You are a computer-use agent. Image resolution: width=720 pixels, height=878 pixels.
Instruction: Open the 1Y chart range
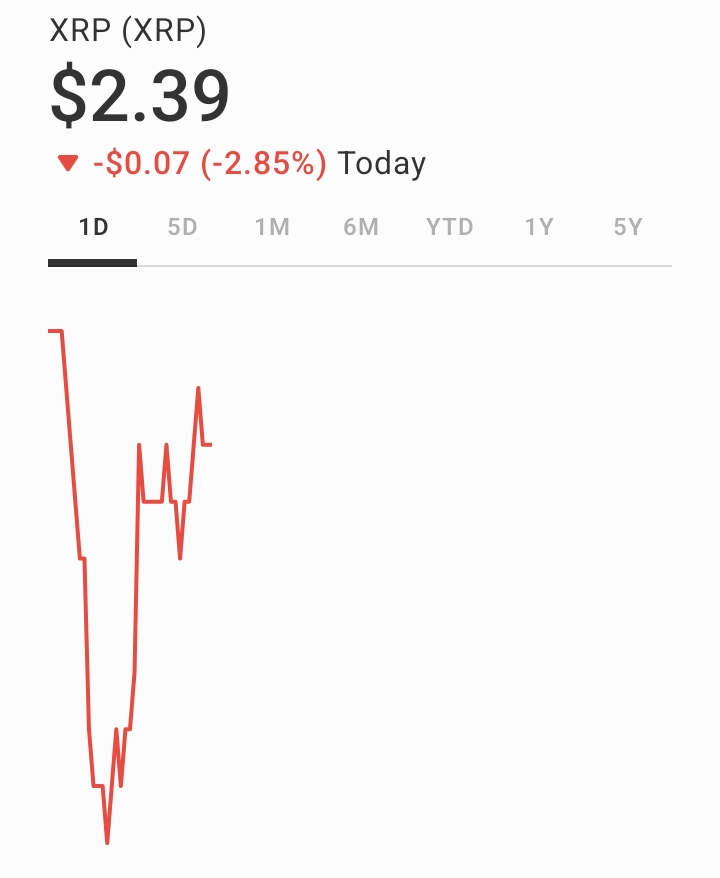click(538, 227)
